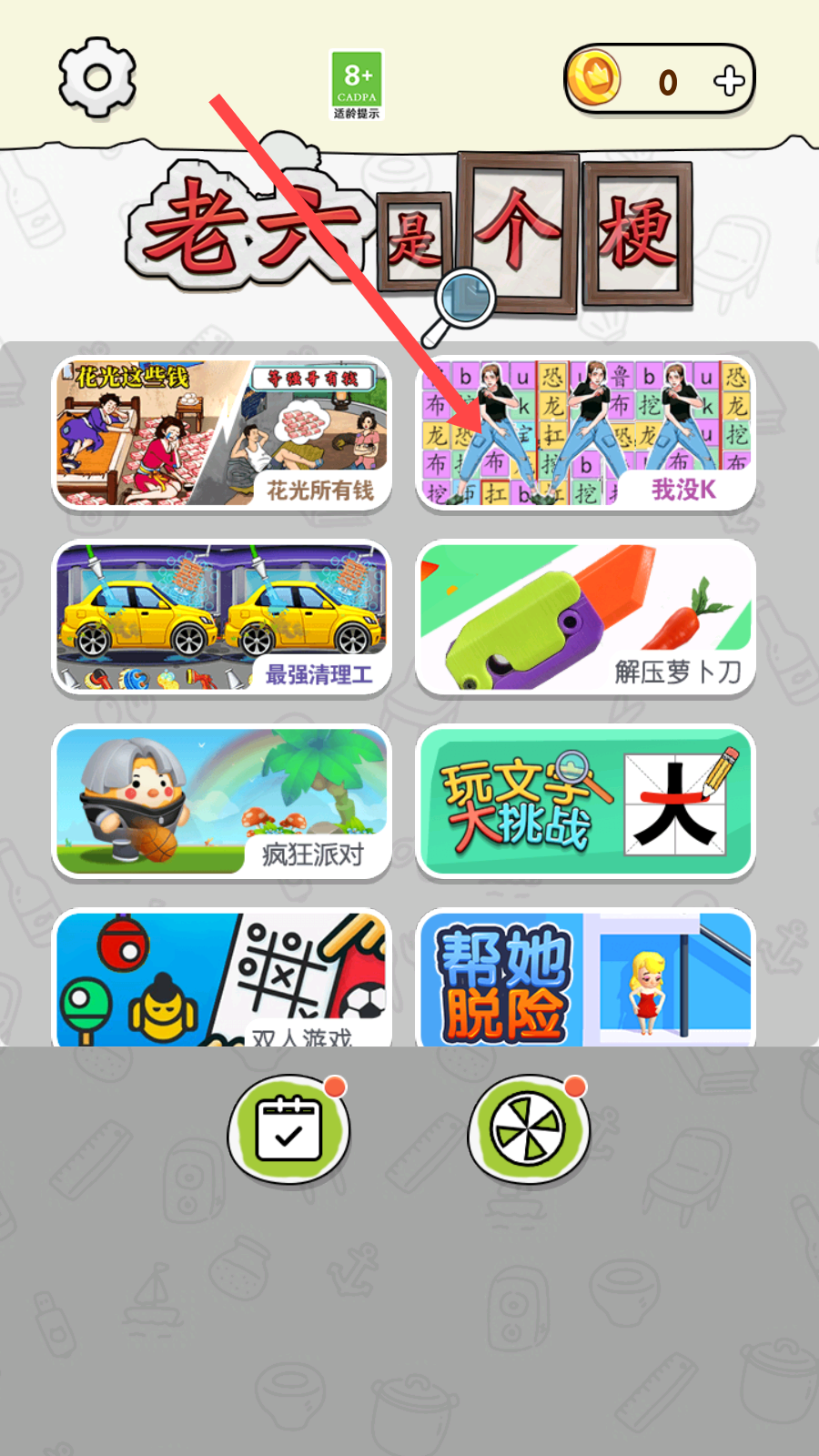Open the 双人游戏 card
The image size is (819, 1456).
(222, 977)
